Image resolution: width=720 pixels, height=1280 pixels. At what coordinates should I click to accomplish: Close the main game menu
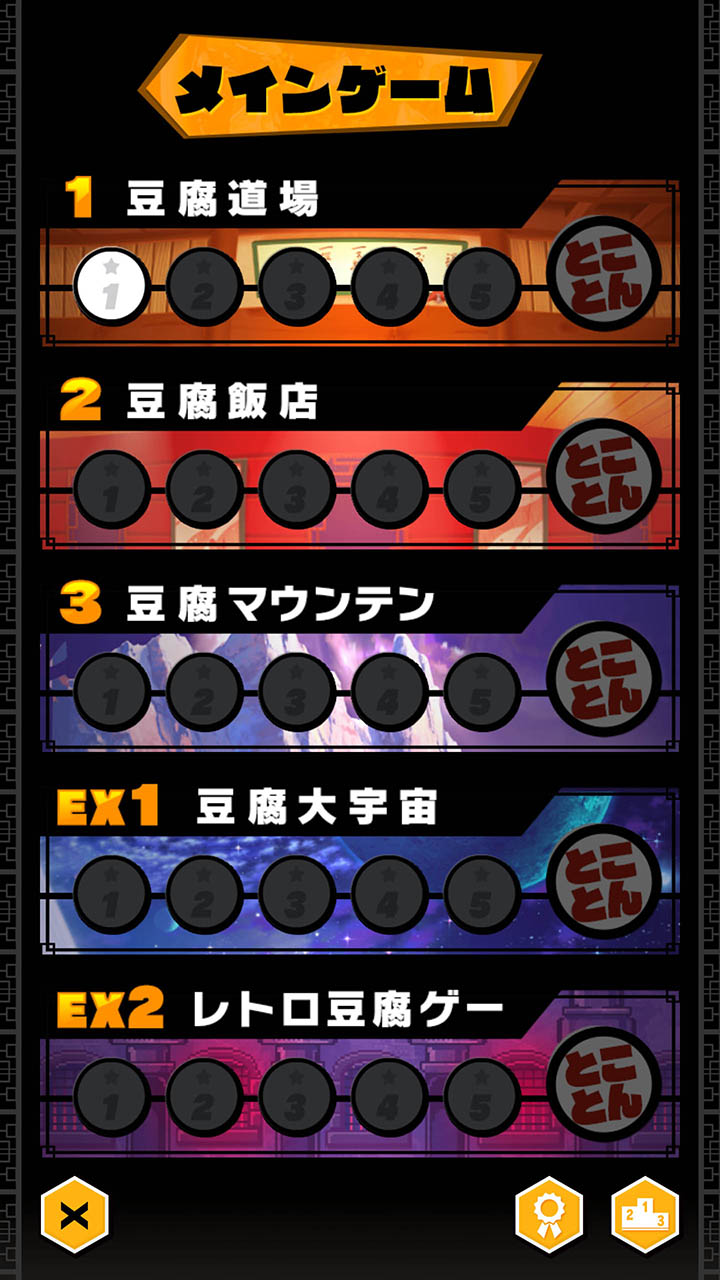tap(75, 1215)
